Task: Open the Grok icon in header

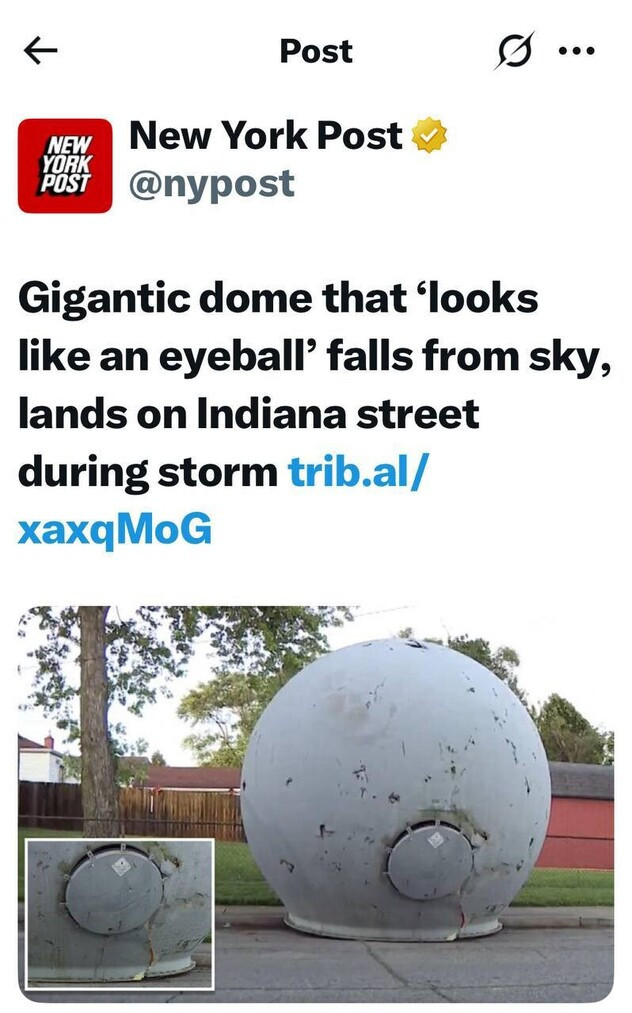Action: 513,51
